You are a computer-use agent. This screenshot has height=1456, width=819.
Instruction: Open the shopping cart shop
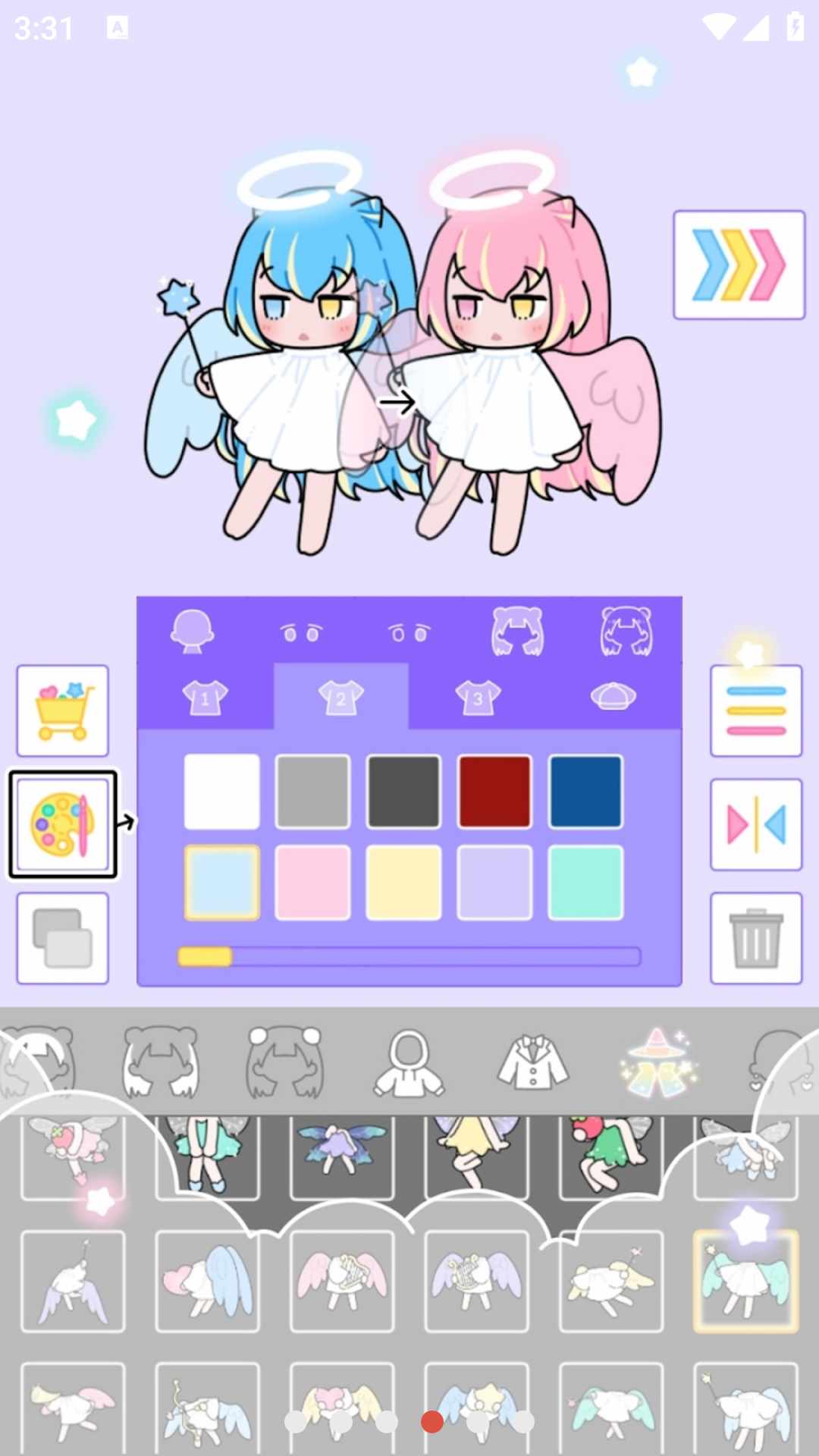63,711
